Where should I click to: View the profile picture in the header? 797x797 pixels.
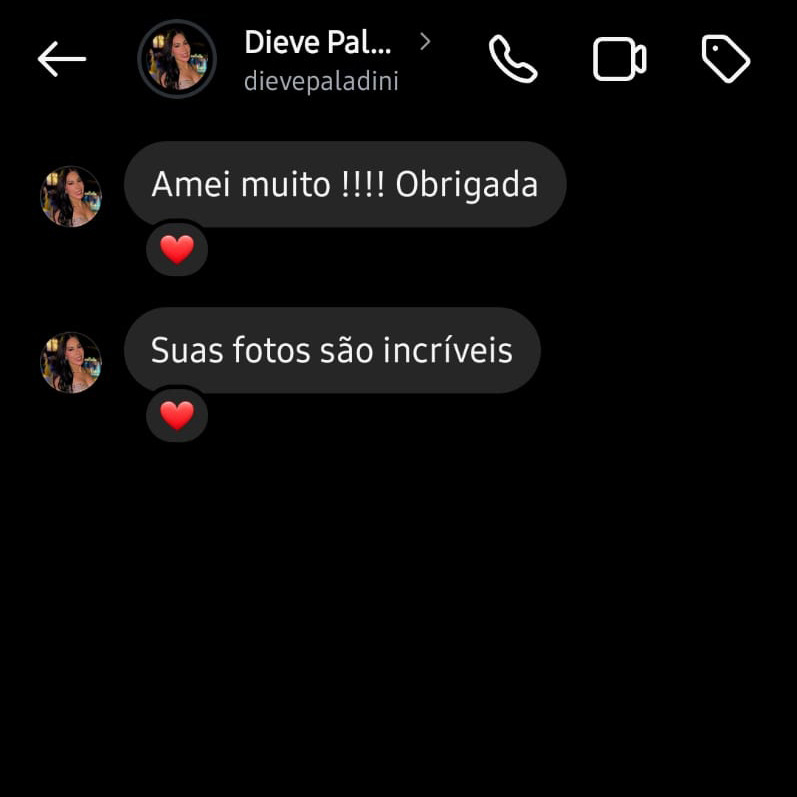pos(177,59)
